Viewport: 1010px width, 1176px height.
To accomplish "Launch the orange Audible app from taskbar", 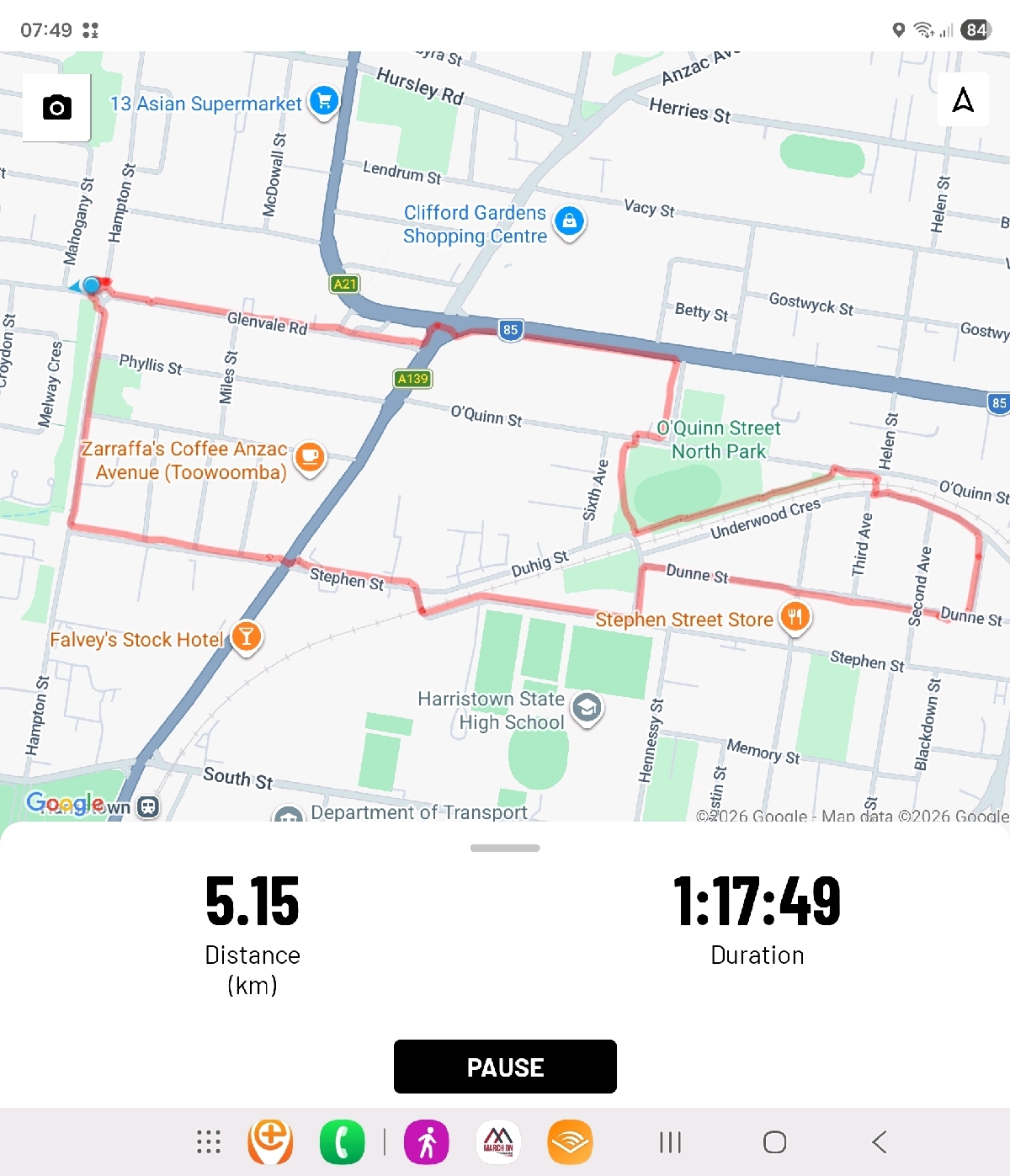I will coord(570,1142).
